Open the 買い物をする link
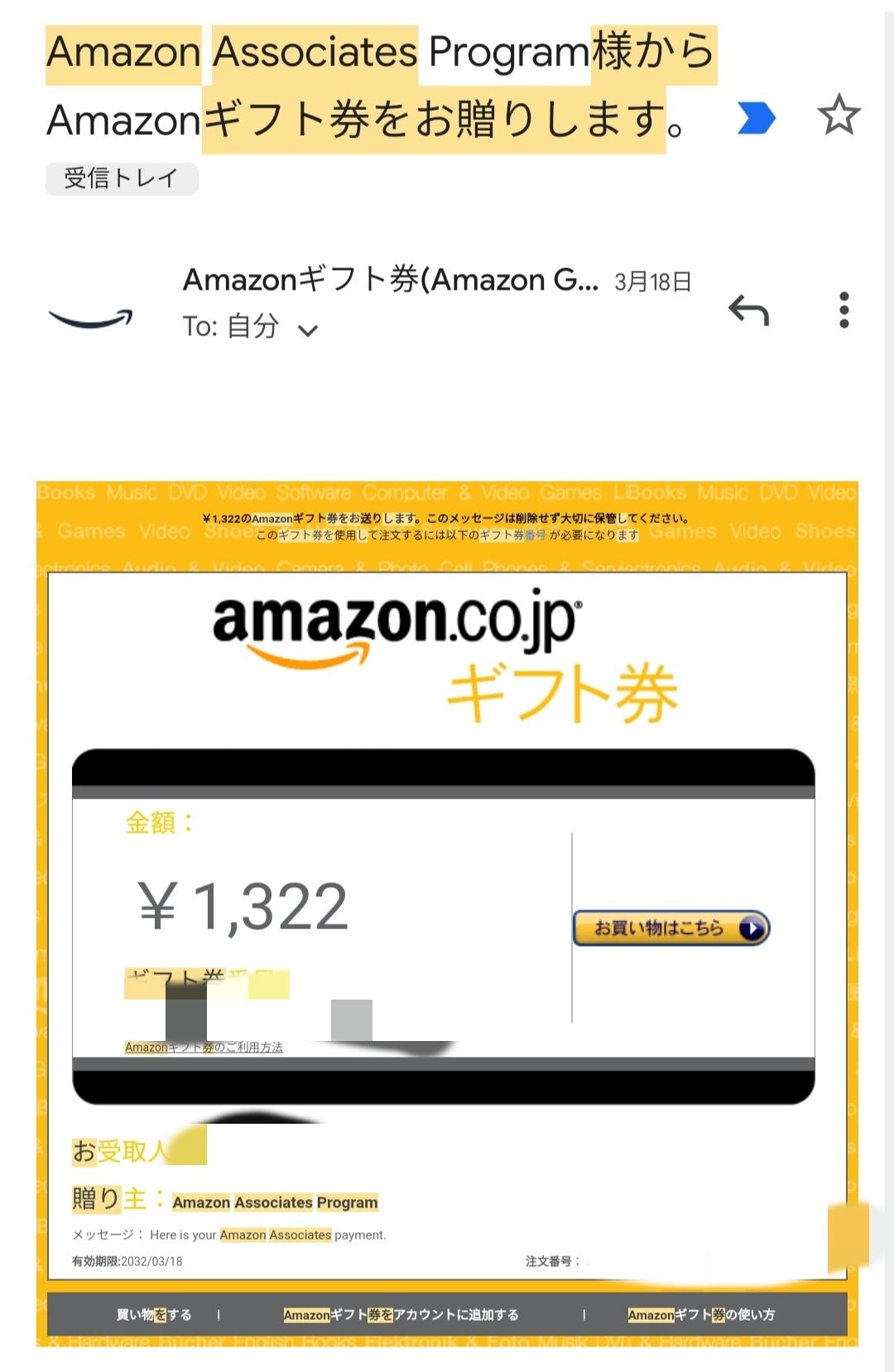Image resolution: width=894 pixels, height=1372 pixels. [x=154, y=1314]
